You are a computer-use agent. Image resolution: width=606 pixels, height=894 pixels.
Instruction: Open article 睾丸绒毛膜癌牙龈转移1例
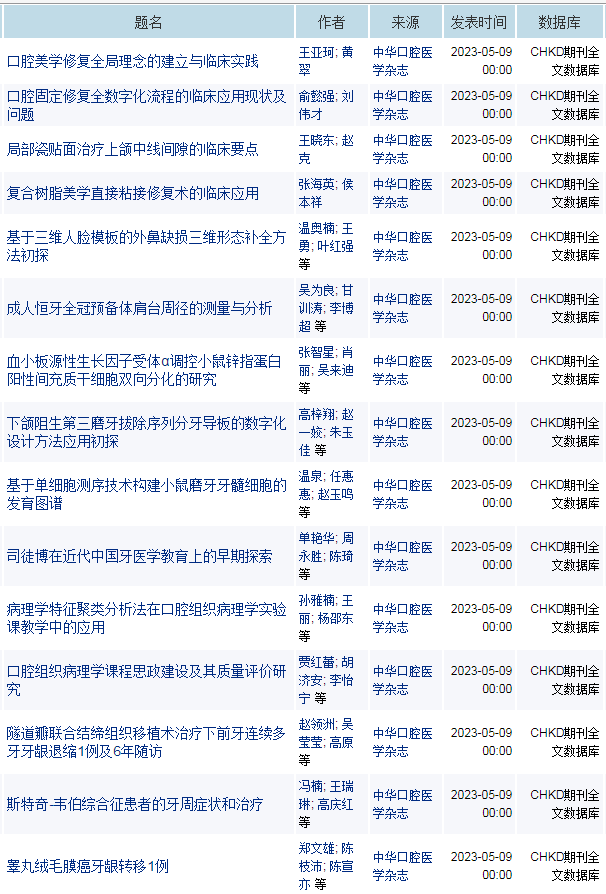tap(88, 866)
